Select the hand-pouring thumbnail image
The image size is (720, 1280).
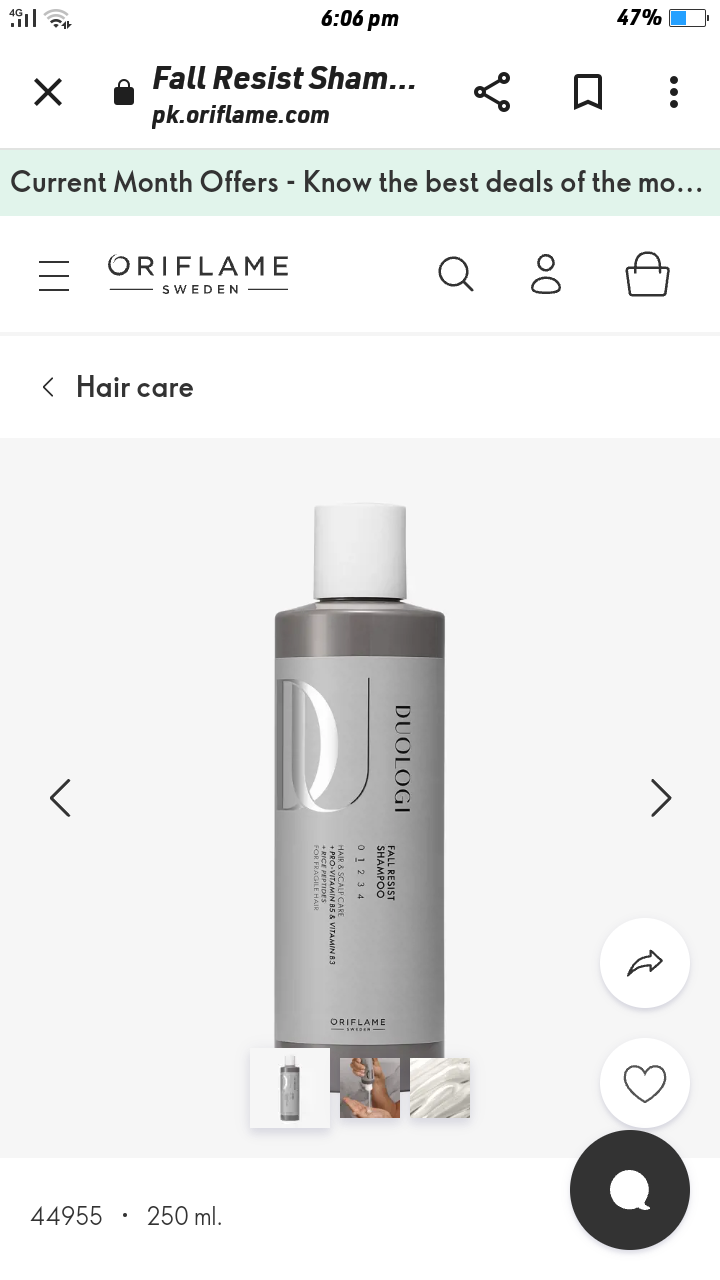point(370,1088)
